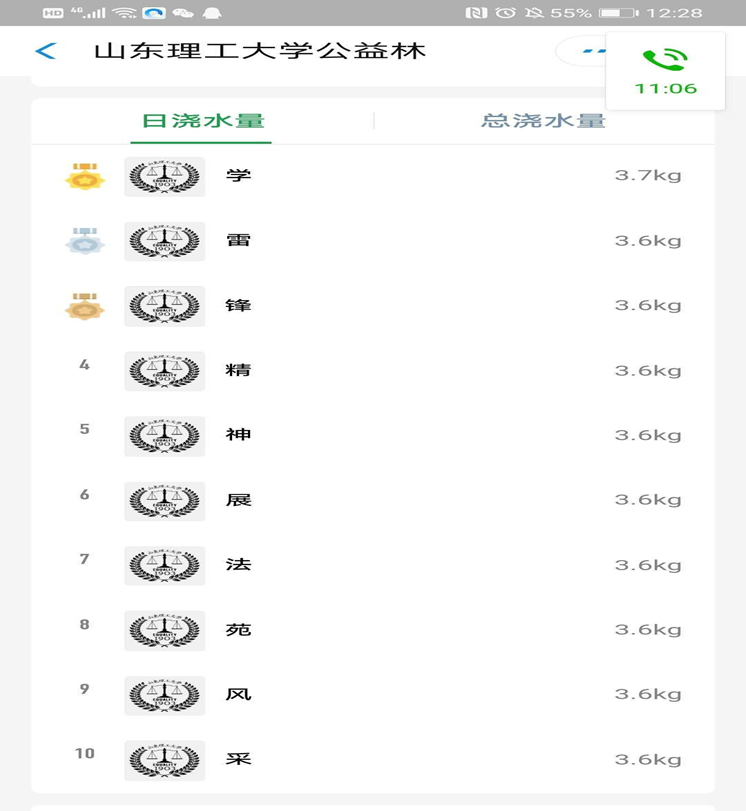
Task: Go back using the top-left arrow
Action: (x=45, y=51)
